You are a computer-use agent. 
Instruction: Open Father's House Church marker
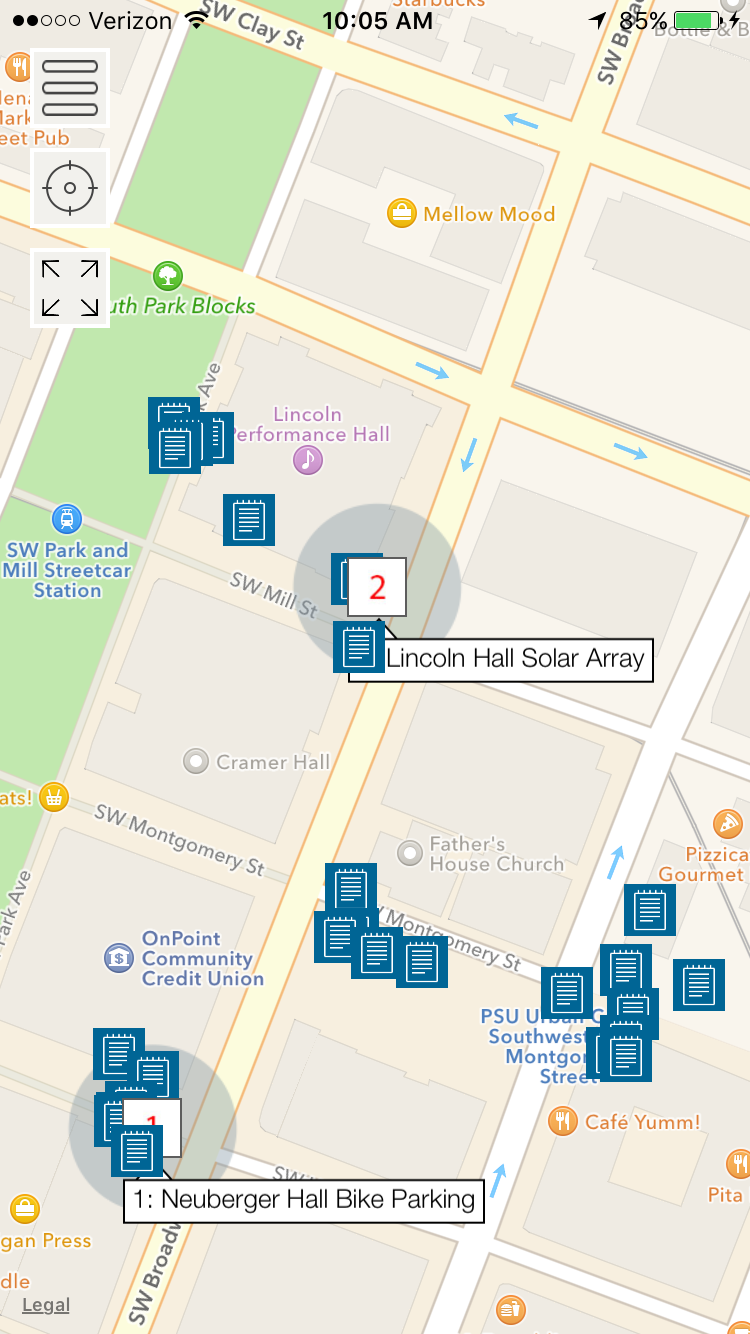pos(410,853)
